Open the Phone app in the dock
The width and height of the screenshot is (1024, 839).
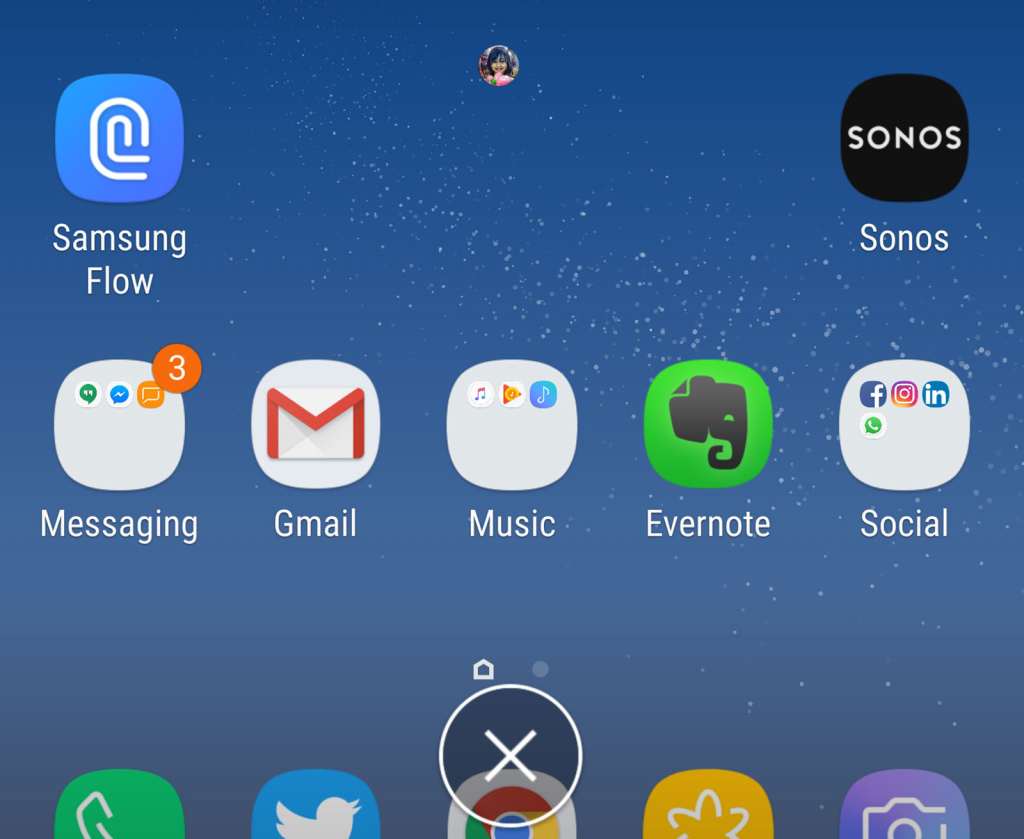click(119, 810)
